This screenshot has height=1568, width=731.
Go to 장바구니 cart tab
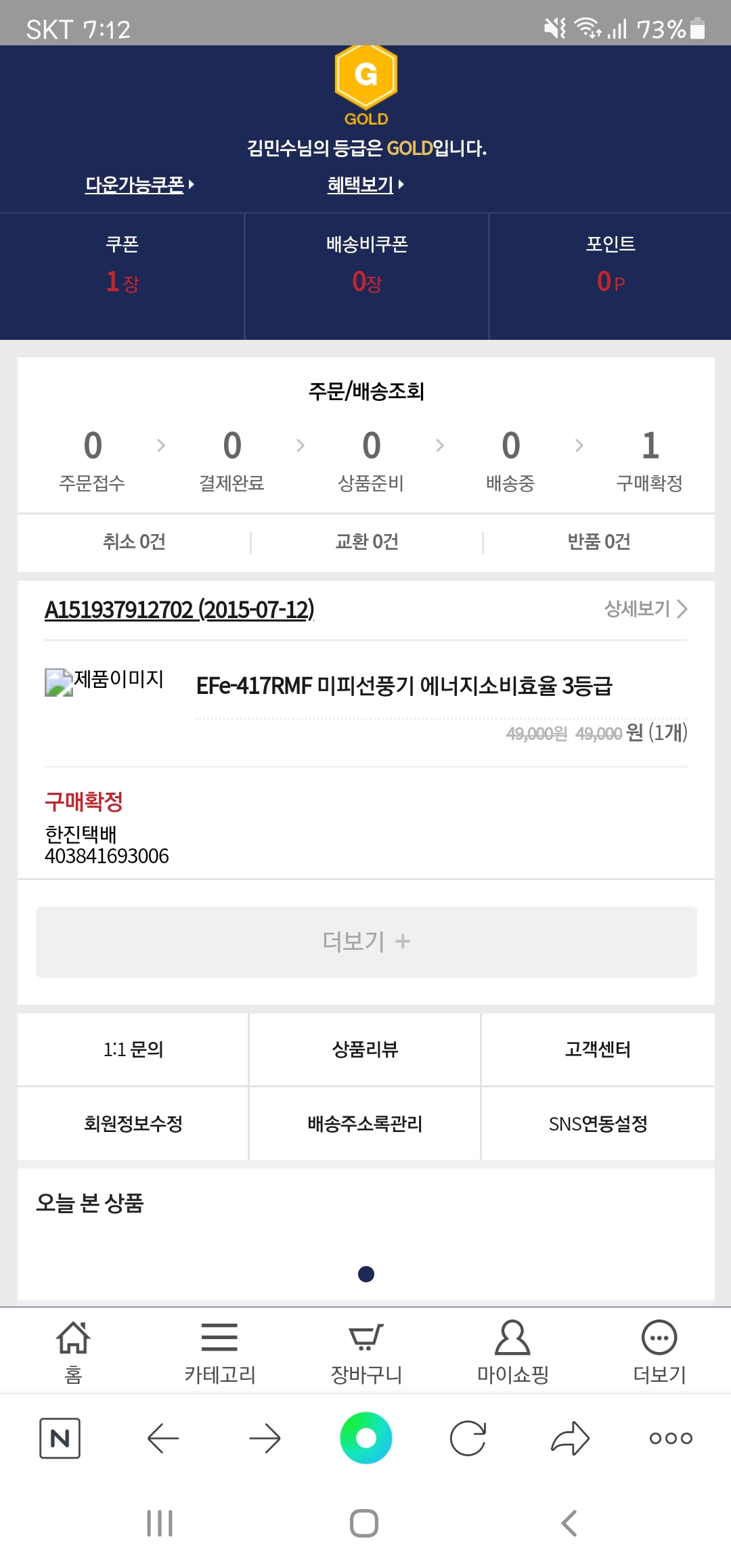point(365,1352)
